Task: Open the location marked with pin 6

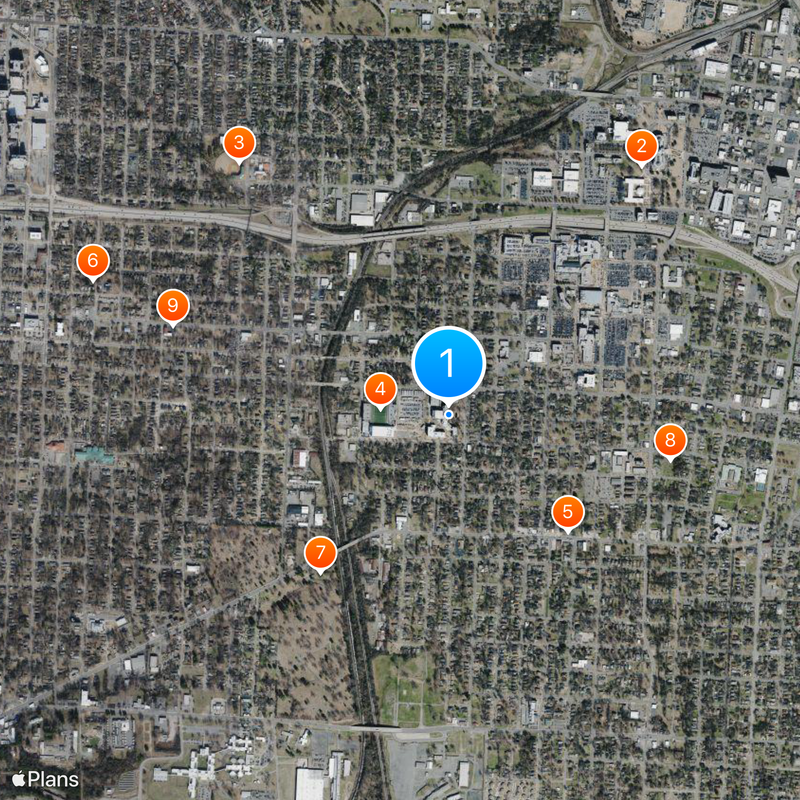Action: coord(92,262)
